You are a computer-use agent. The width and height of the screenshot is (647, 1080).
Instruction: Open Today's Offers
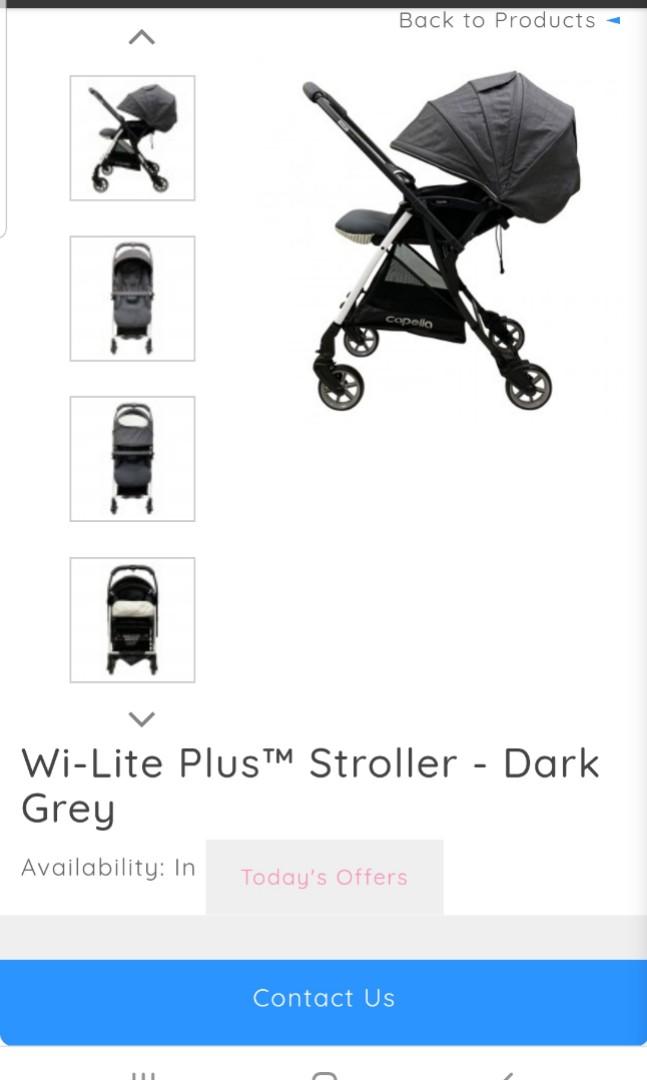click(x=324, y=877)
